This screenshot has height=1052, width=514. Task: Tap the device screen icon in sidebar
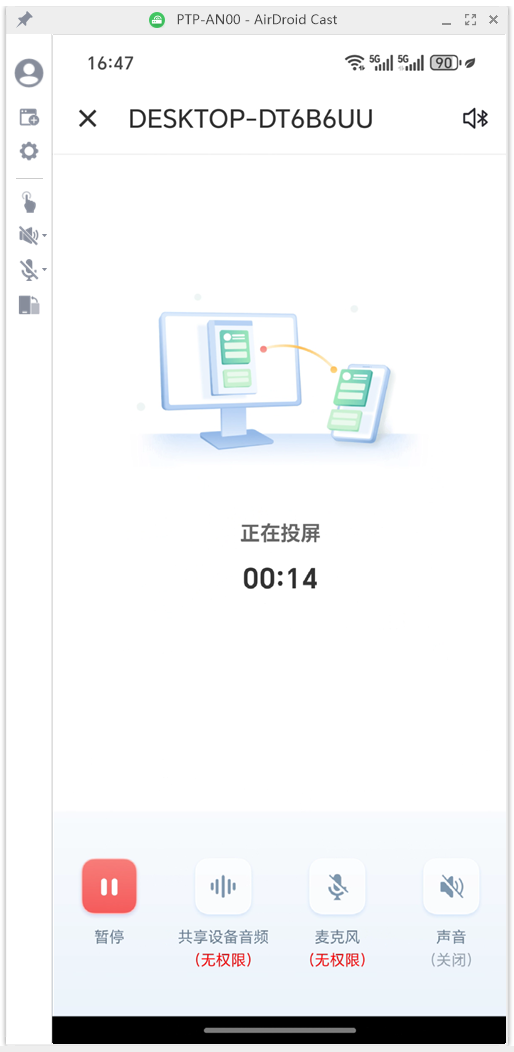click(x=29, y=305)
